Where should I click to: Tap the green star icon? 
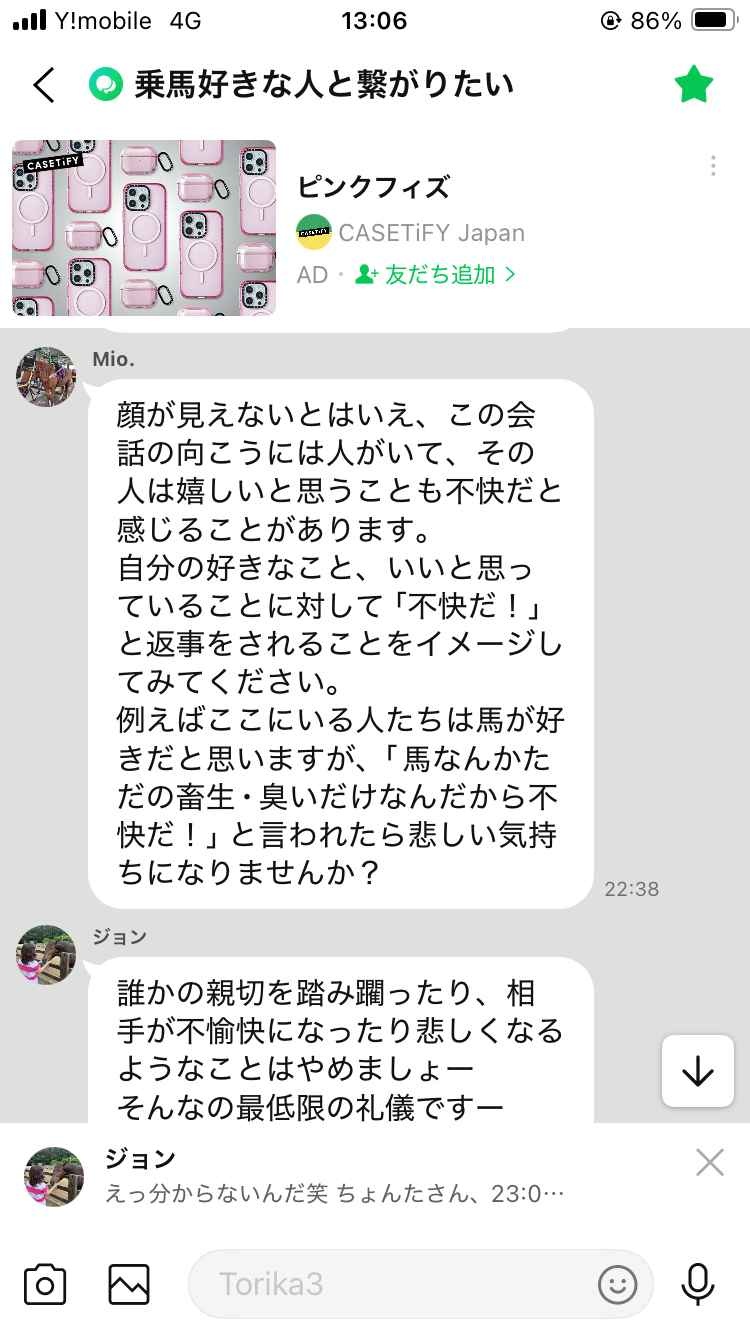pos(693,85)
